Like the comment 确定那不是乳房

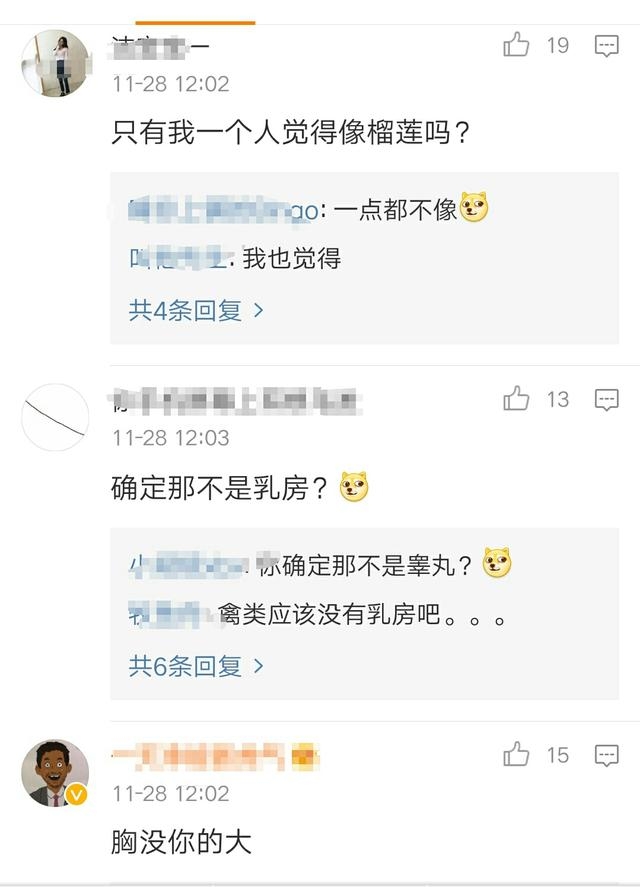pyautogui.click(x=516, y=400)
